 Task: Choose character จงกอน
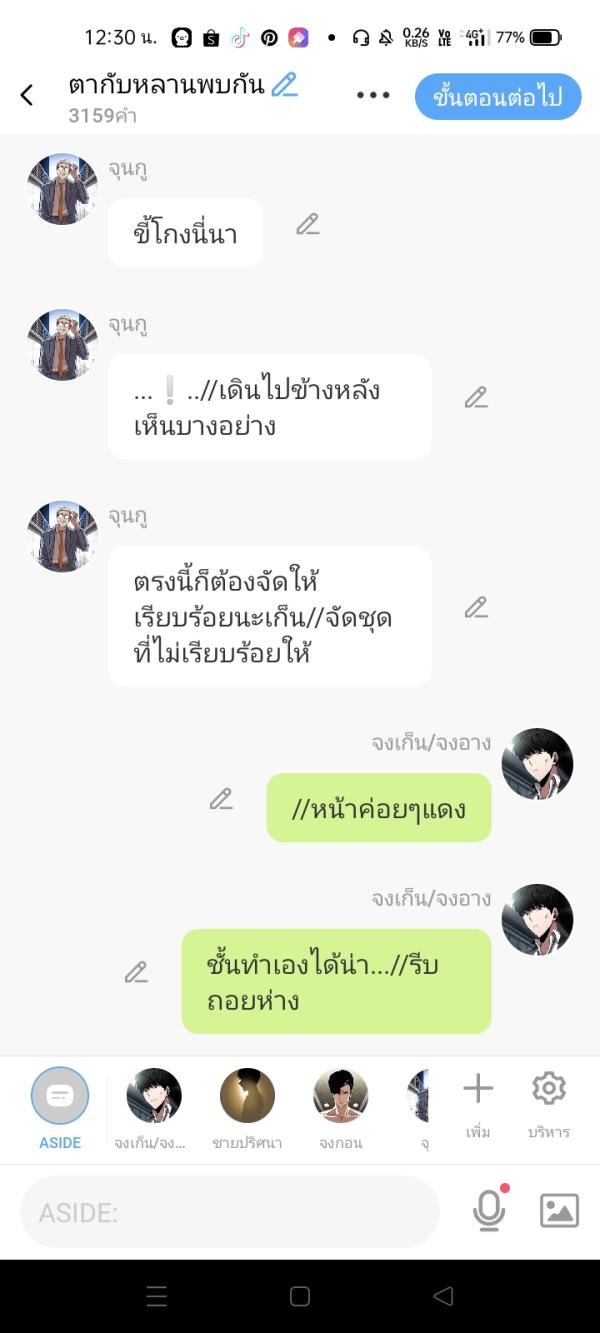[341, 1106]
